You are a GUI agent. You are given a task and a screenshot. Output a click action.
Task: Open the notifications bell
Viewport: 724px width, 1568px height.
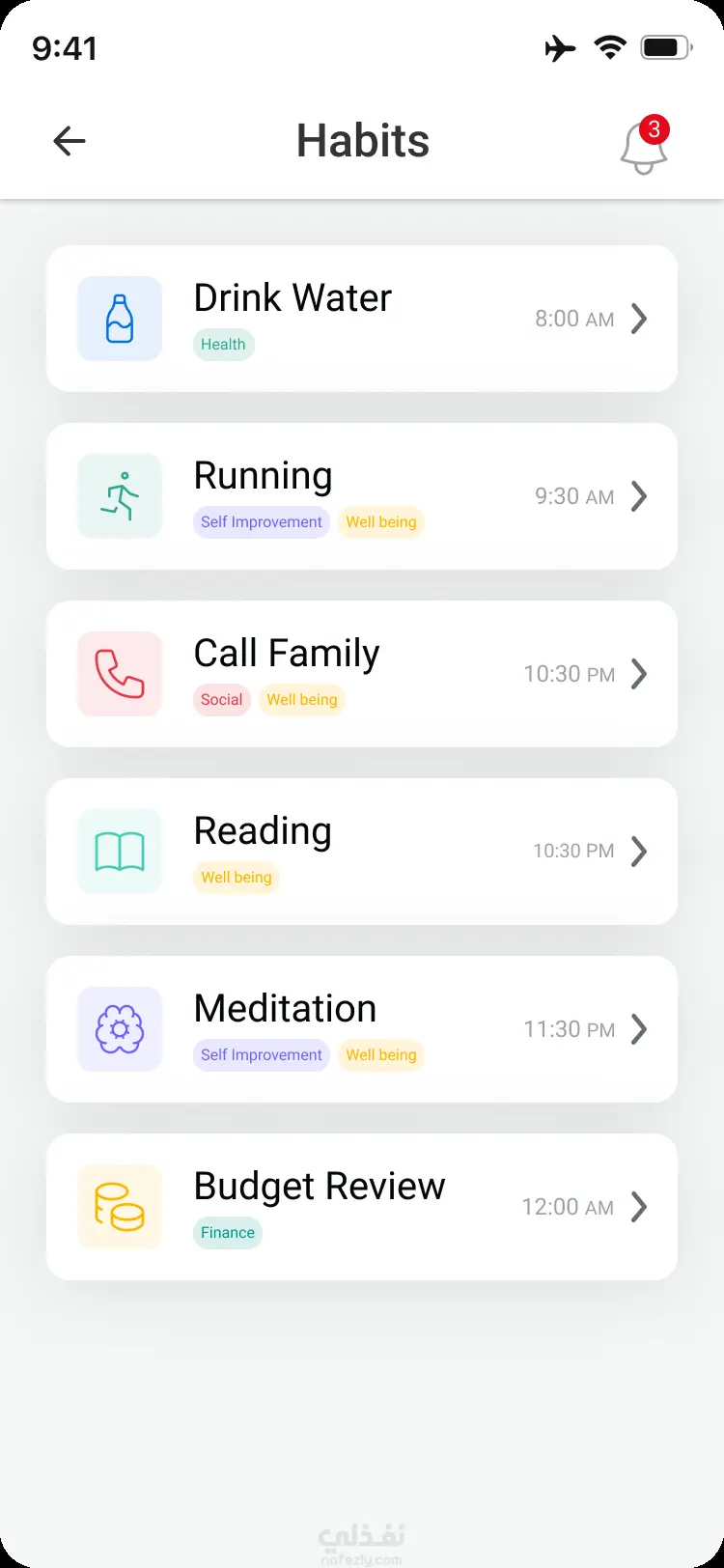tap(643, 147)
